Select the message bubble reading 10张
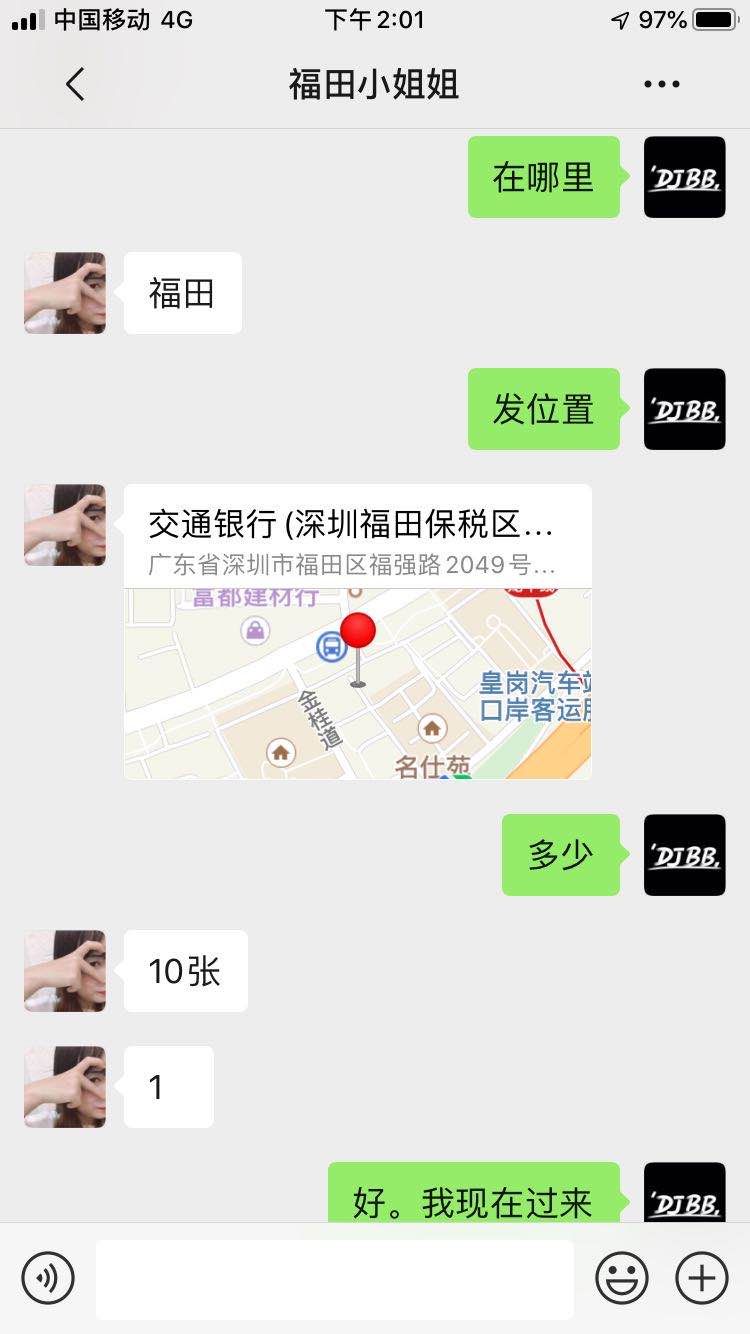 pyautogui.click(x=185, y=970)
